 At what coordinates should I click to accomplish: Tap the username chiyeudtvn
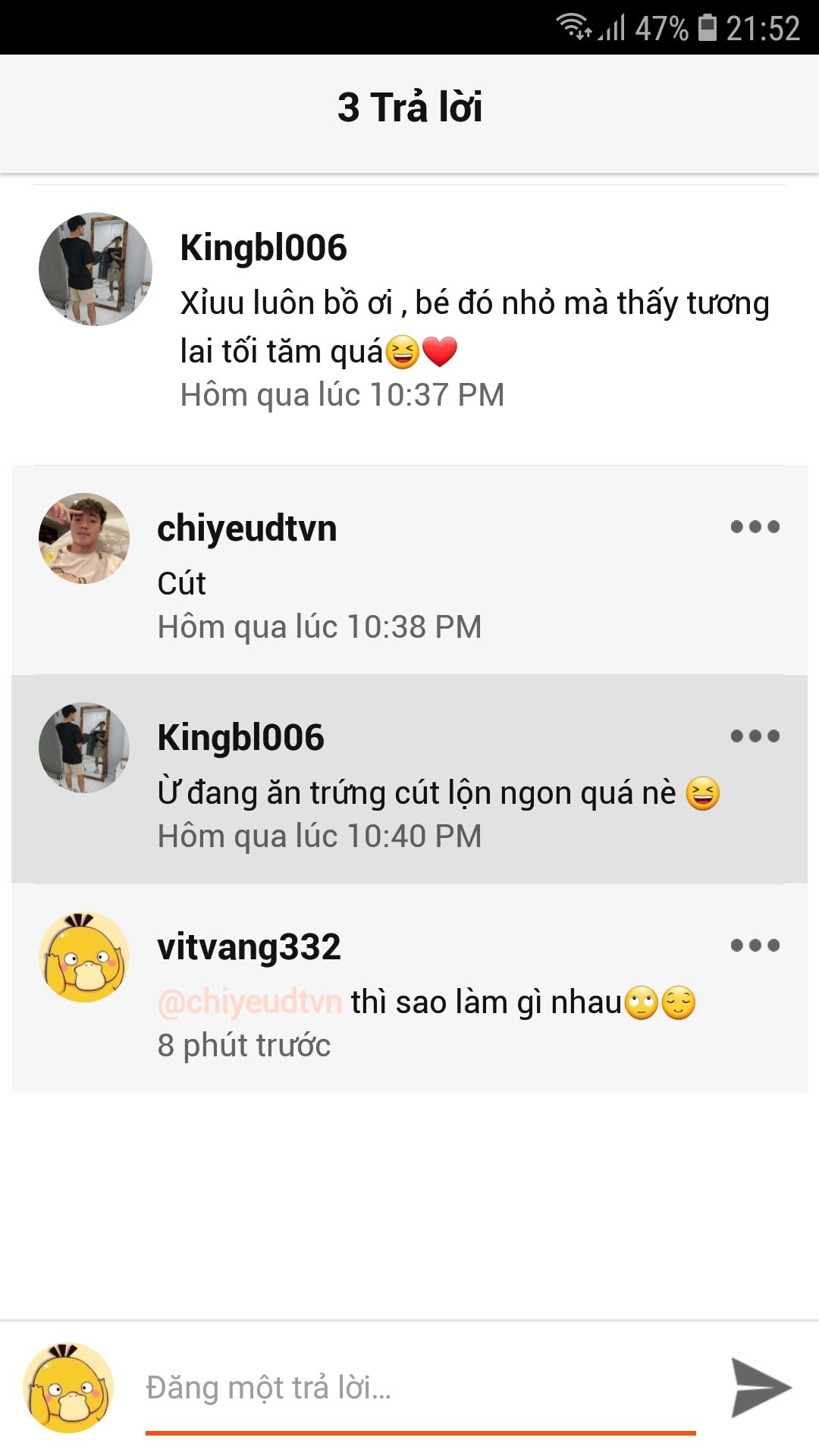click(x=246, y=529)
